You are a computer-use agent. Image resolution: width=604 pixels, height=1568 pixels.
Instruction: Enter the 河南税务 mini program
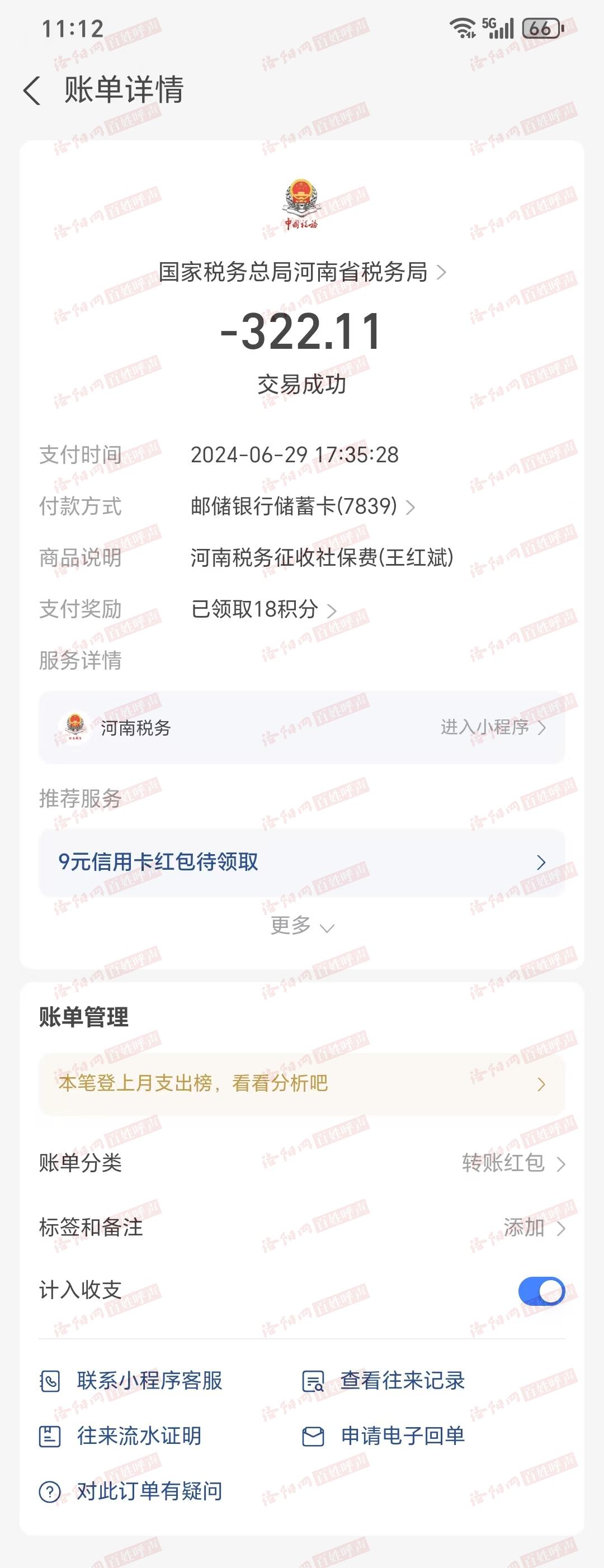(492, 727)
